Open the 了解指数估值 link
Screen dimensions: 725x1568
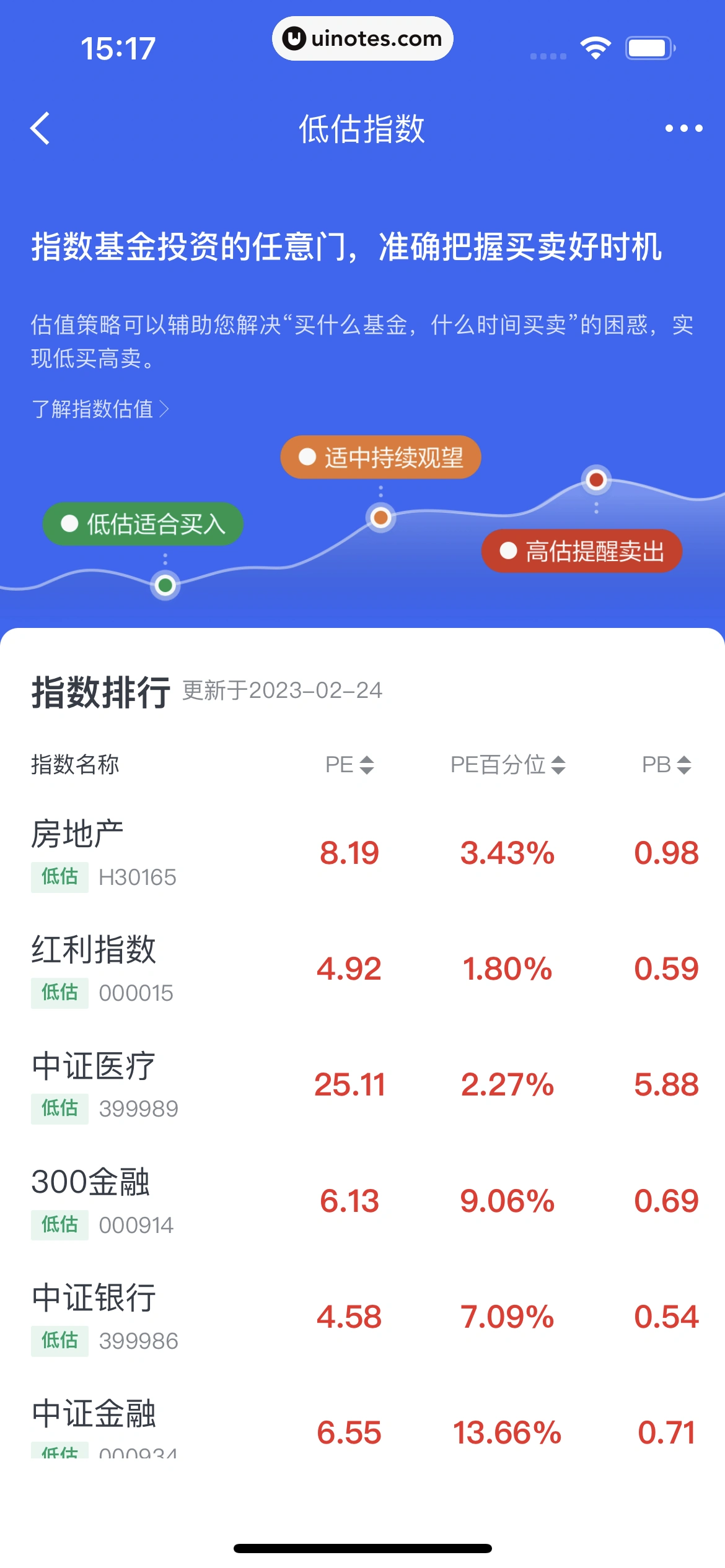[100, 409]
